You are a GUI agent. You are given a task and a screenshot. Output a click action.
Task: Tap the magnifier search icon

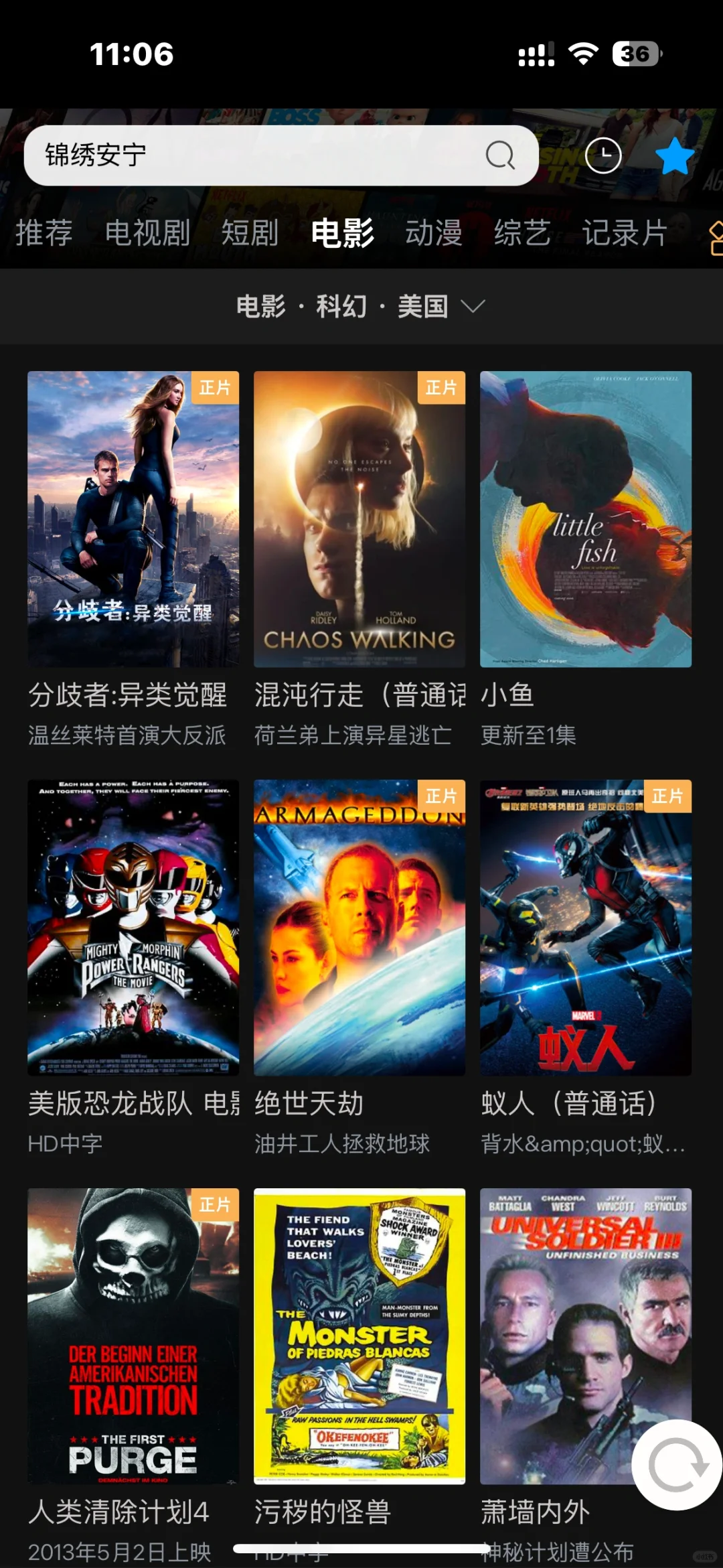(x=499, y=155)
